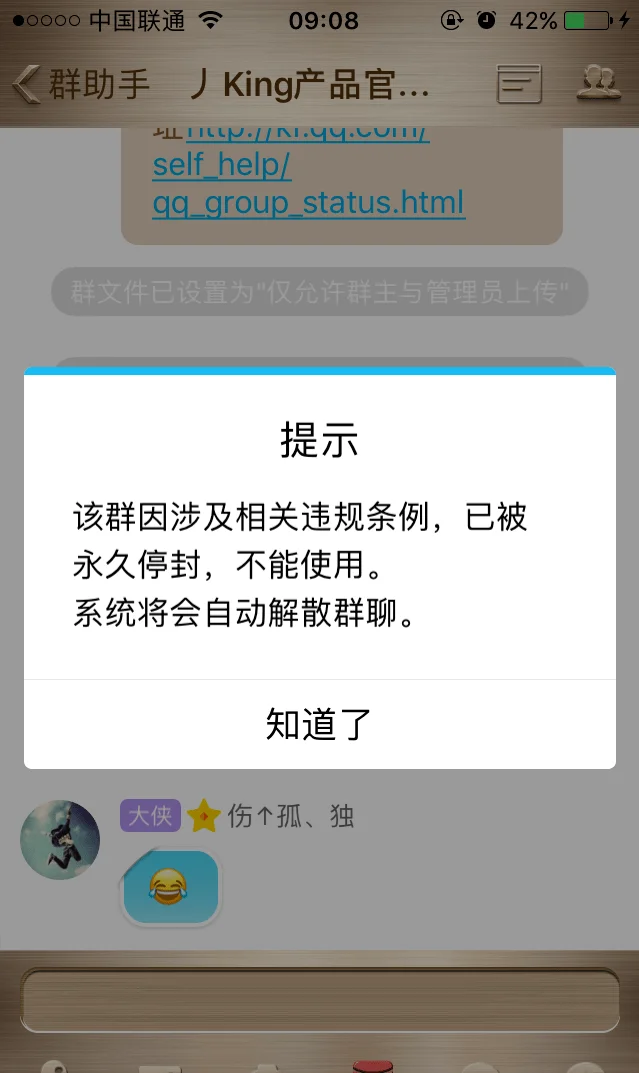The width and height of the screenshot is (639, 1073).
Task: Go back to 群助手
Action: [x=82, y=85]
